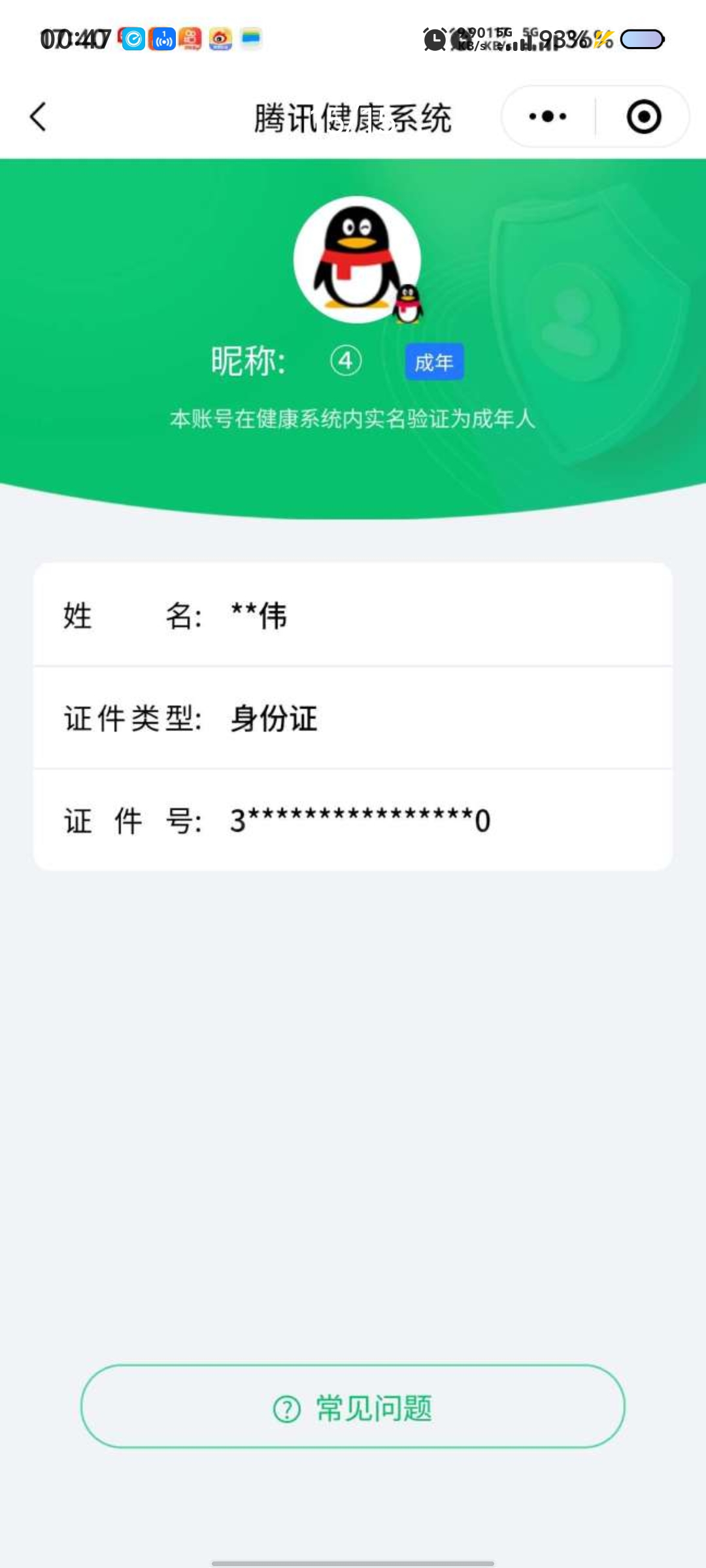Screen dimensions: 706x1568
Task: Open 常见问题 (FAQ)
Action: 353,1407
